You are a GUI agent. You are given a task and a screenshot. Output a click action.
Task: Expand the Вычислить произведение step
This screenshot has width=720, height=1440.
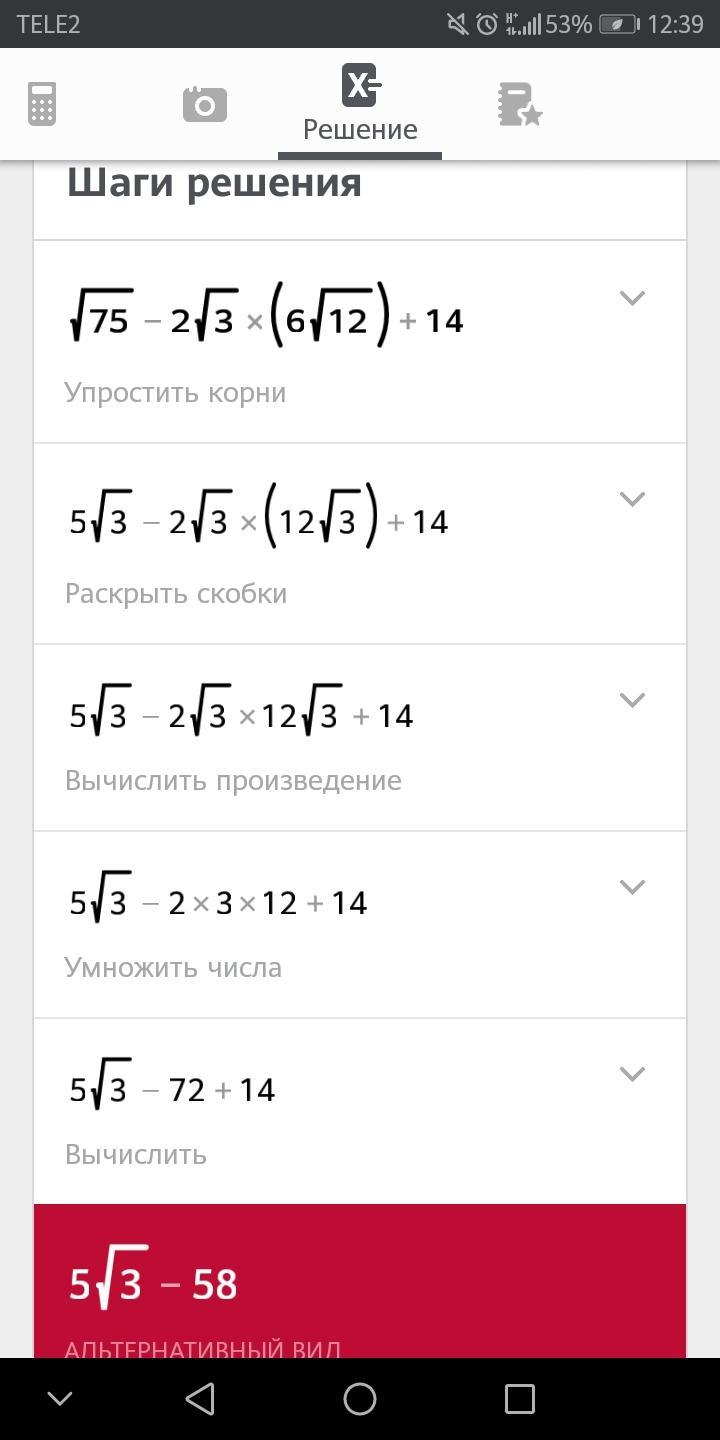[x=632, y=700]
